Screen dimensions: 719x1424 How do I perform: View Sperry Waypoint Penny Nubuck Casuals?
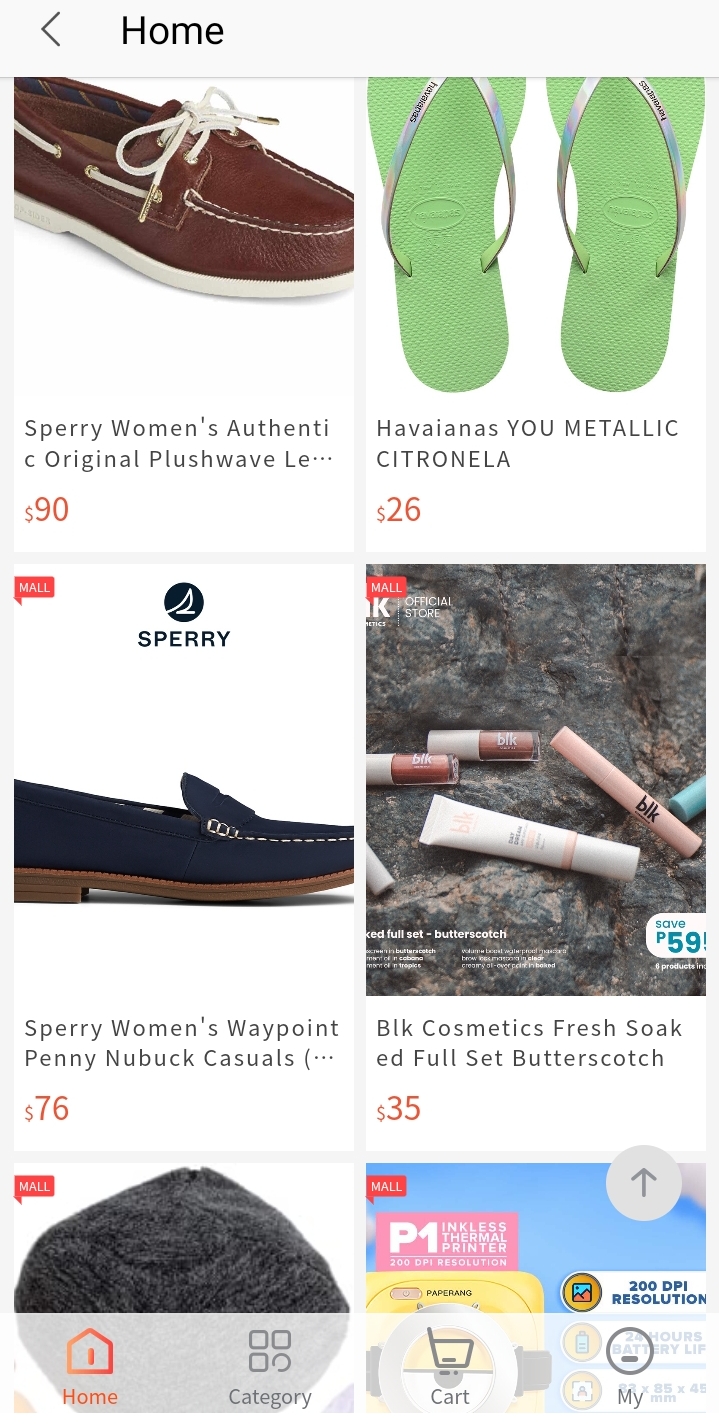coord(183,800)
